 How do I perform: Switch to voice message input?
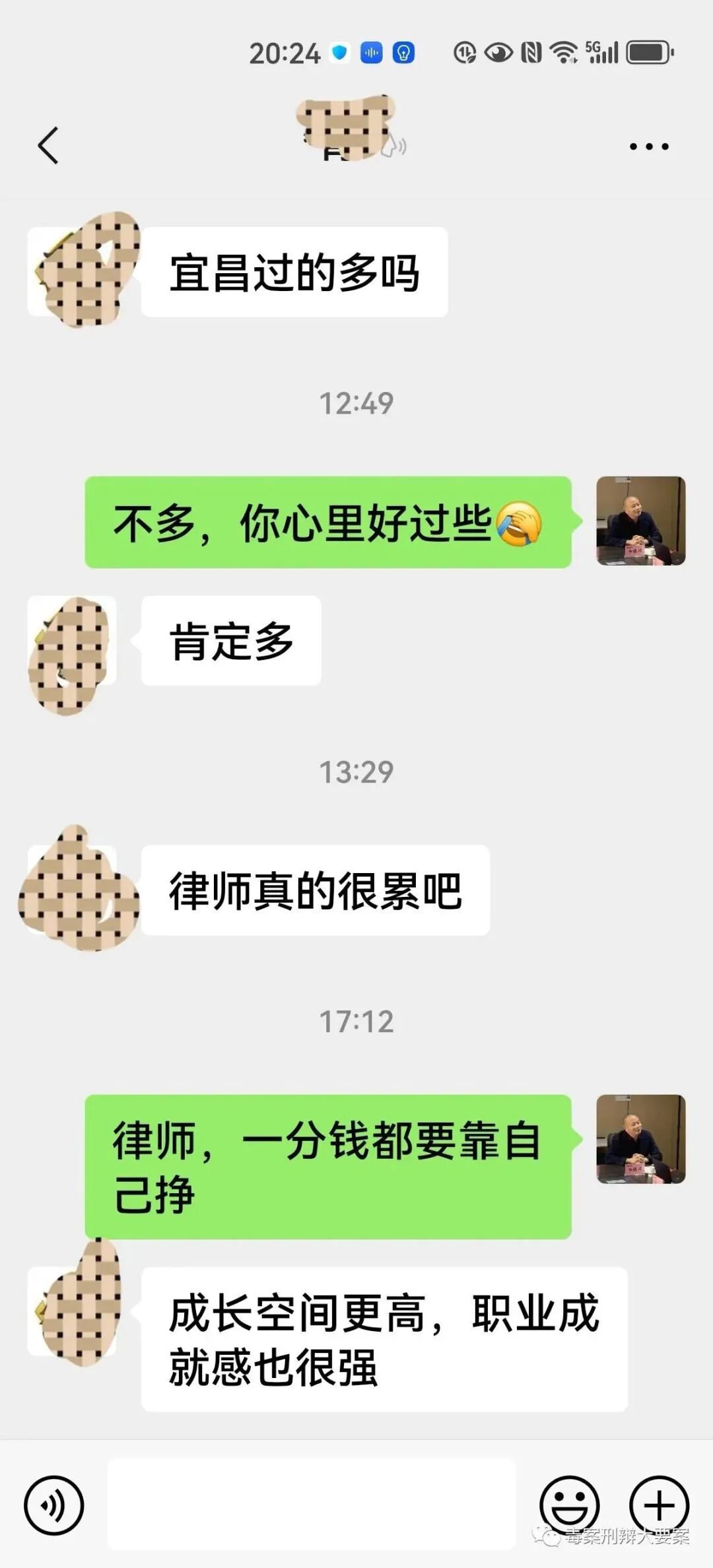click(x=54, y=1505)
